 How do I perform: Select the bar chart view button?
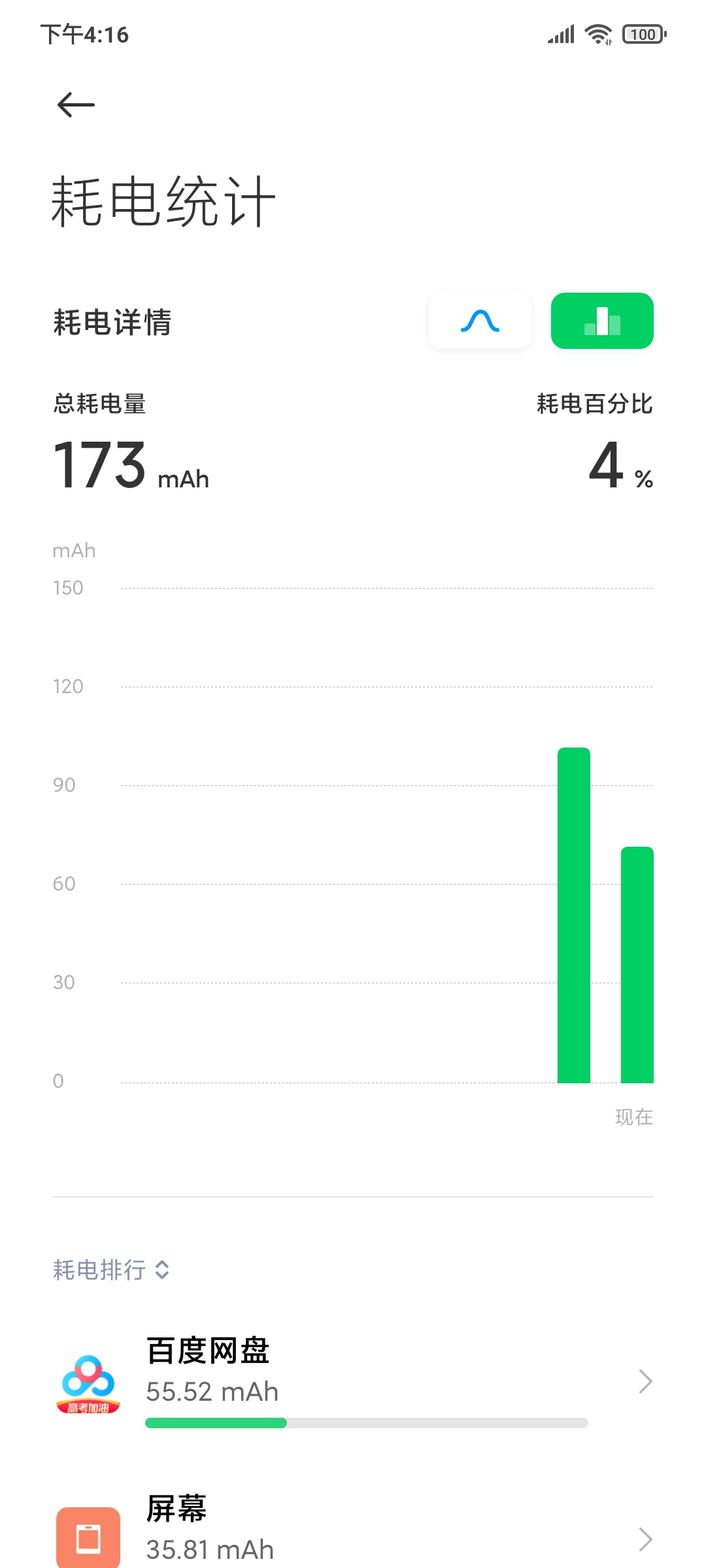click(x=602, y=321)
